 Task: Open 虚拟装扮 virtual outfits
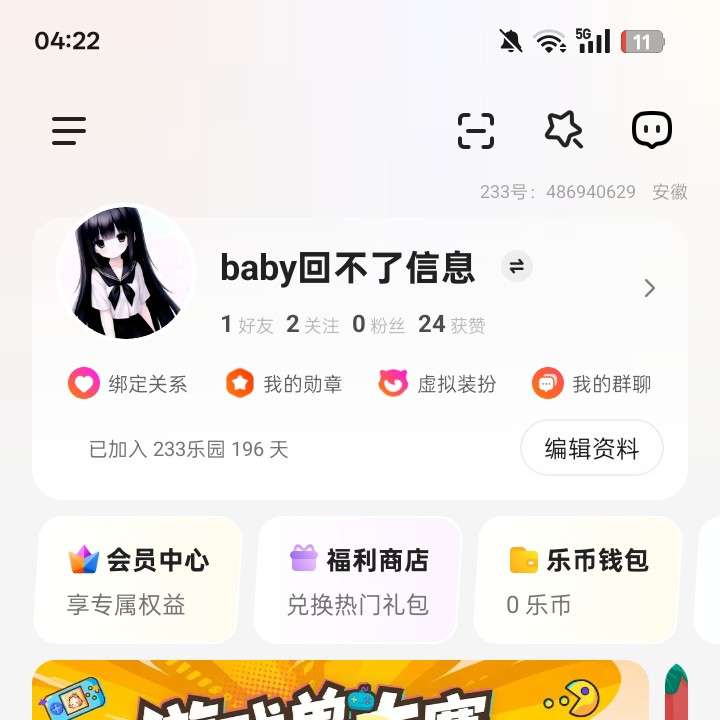pyautogui.click(x=437, y=383)
